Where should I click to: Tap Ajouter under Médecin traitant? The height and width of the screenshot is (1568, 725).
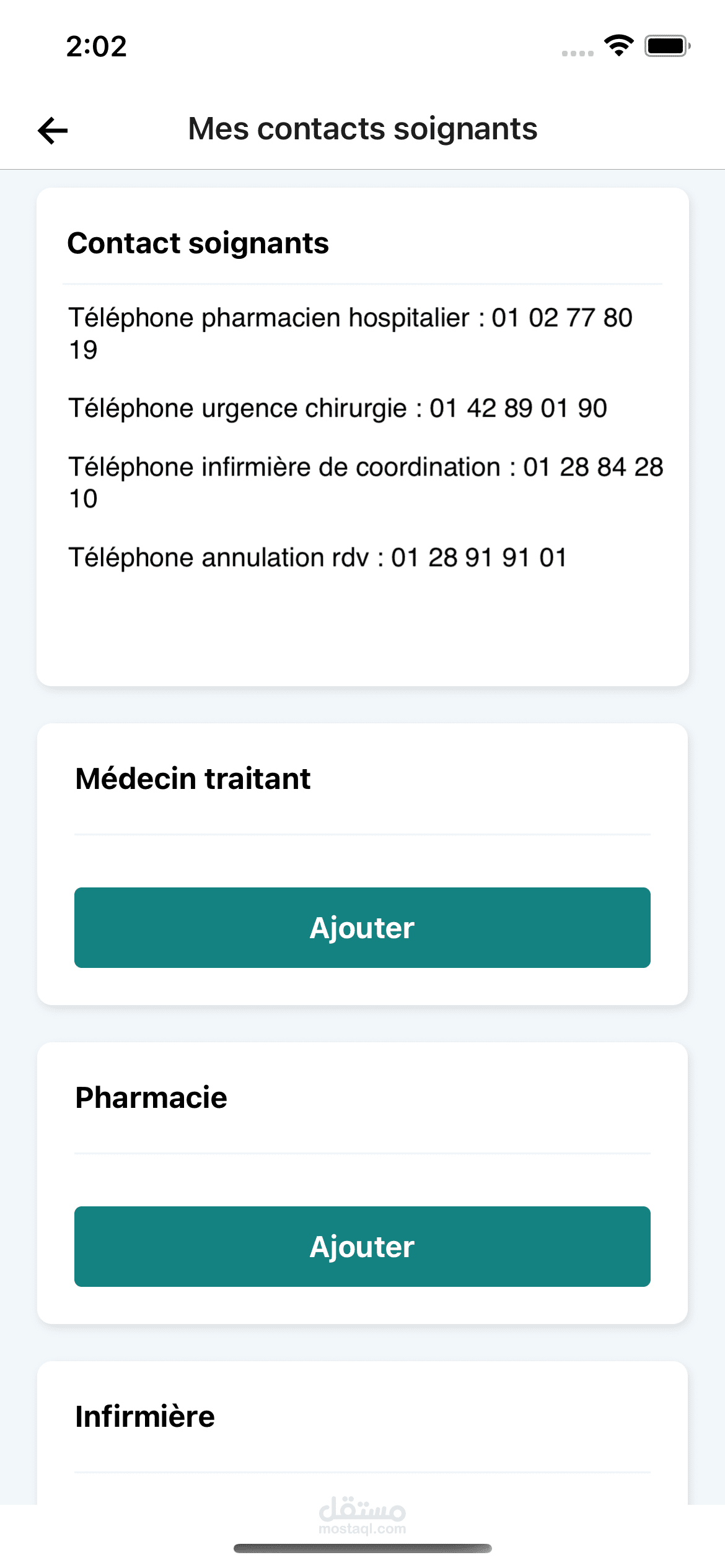pyautogui.click(x=362, y=927)
